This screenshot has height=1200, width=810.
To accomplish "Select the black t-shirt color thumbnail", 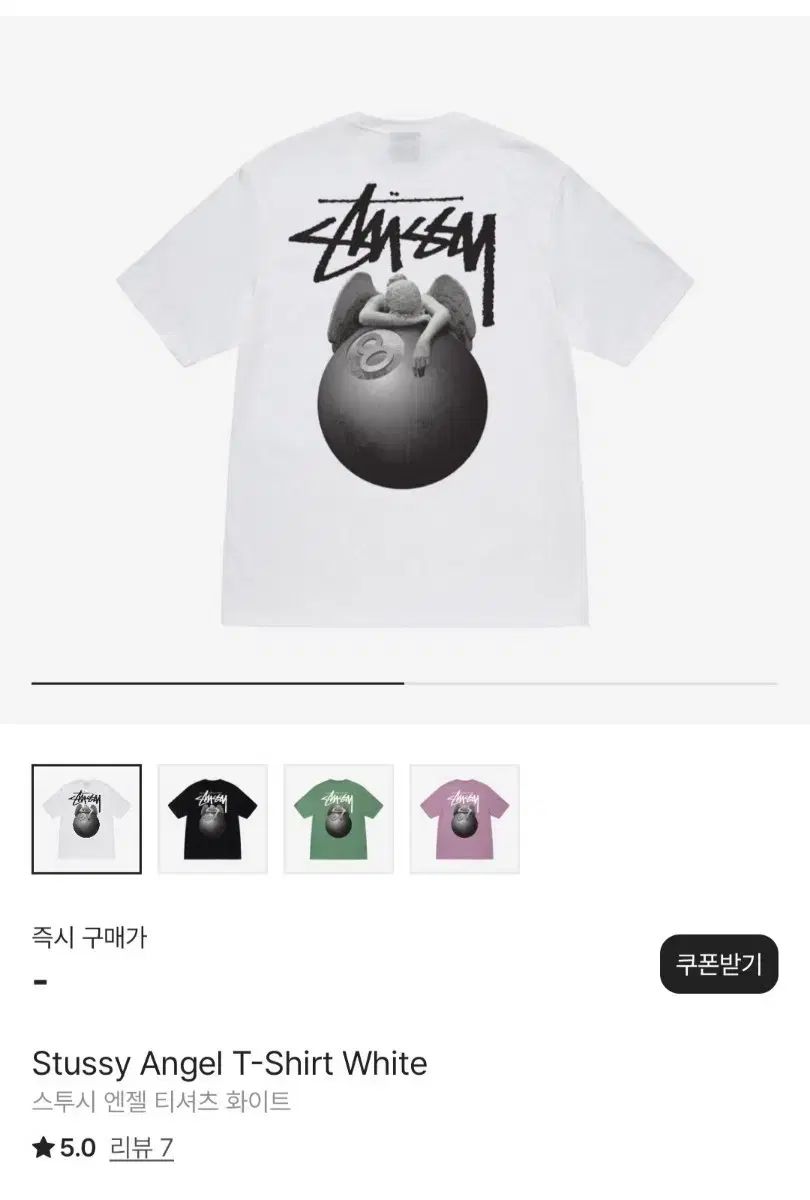I will pos(213,819).
